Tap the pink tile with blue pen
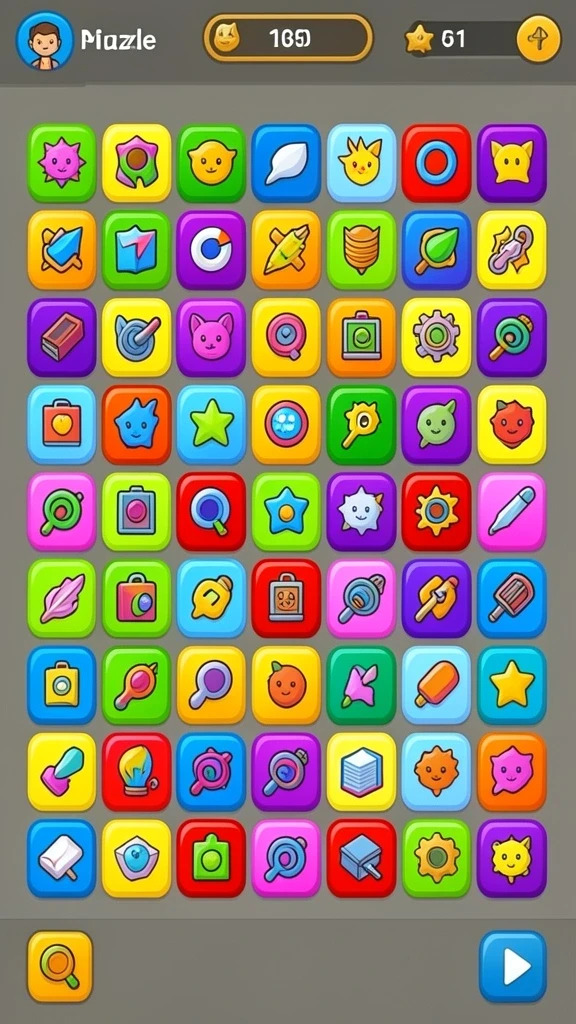Image resolution: width=576 pixels, height=1024 pixels. 512,511
